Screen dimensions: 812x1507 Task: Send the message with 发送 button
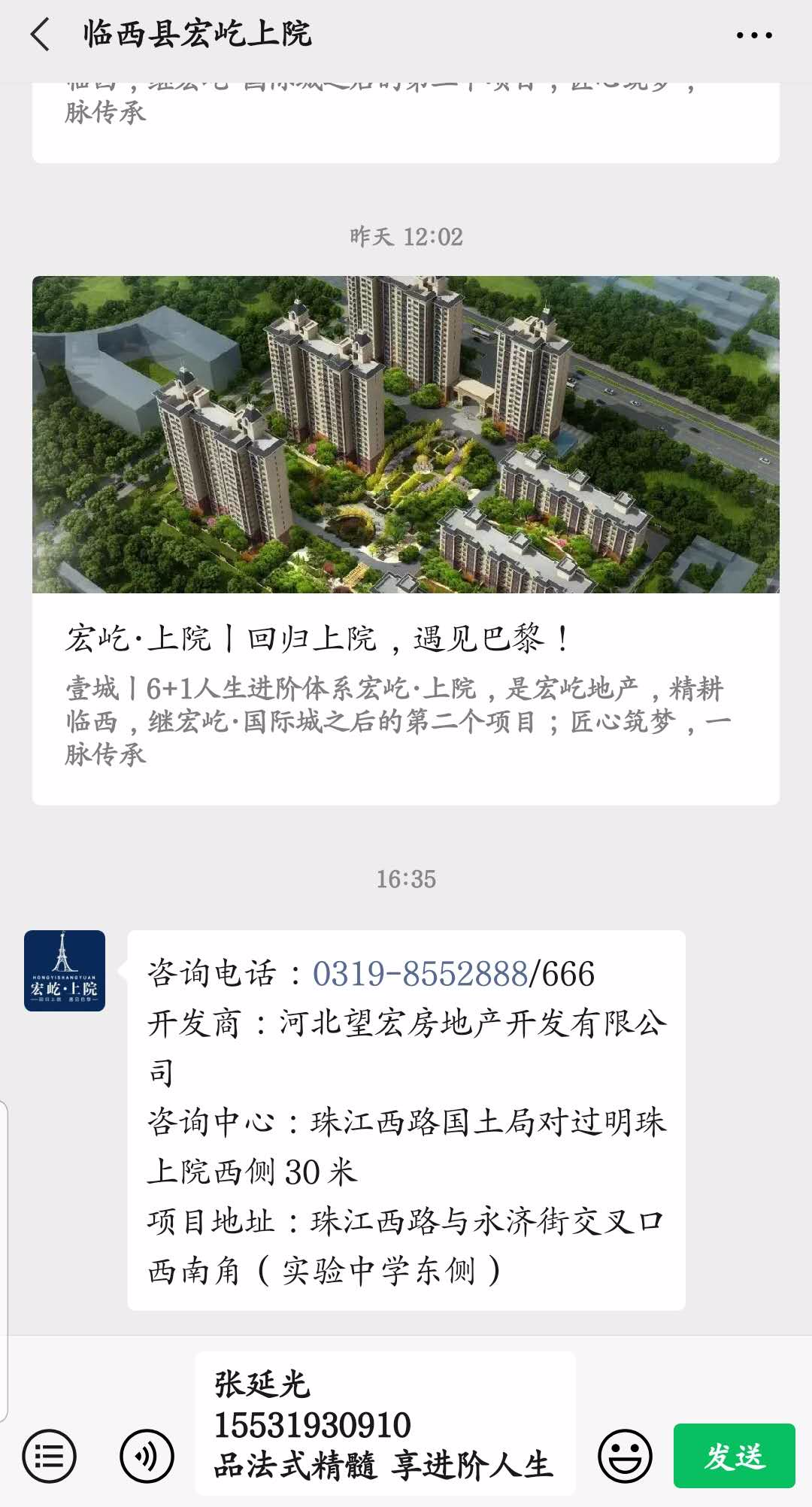pos(735,1456)
